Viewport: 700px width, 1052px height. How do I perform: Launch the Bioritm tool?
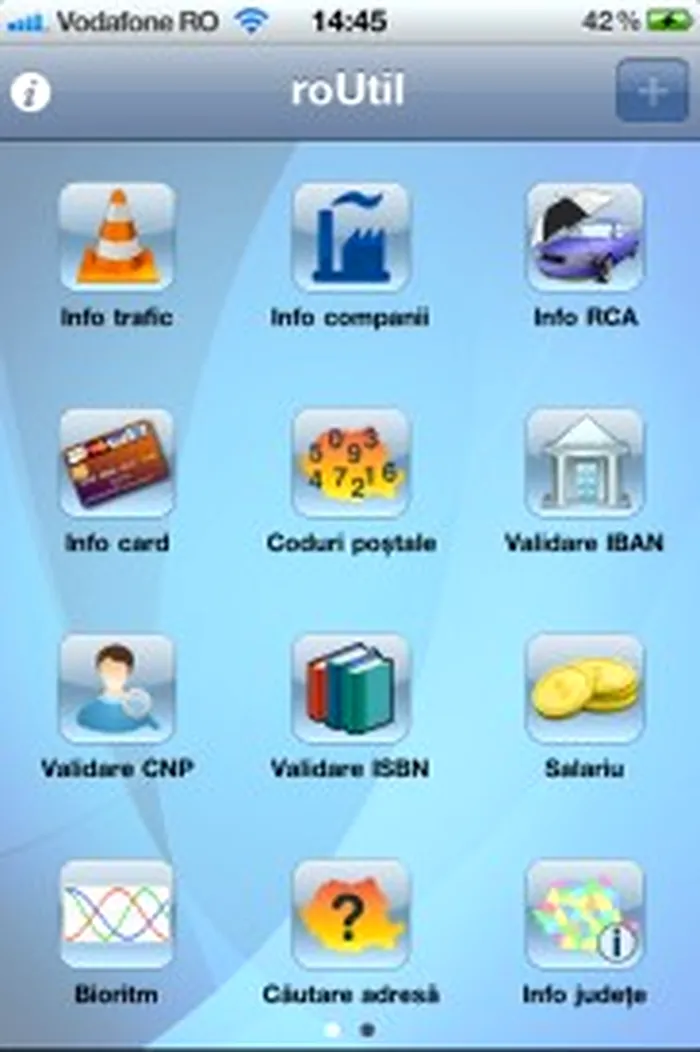pos(117,914)
